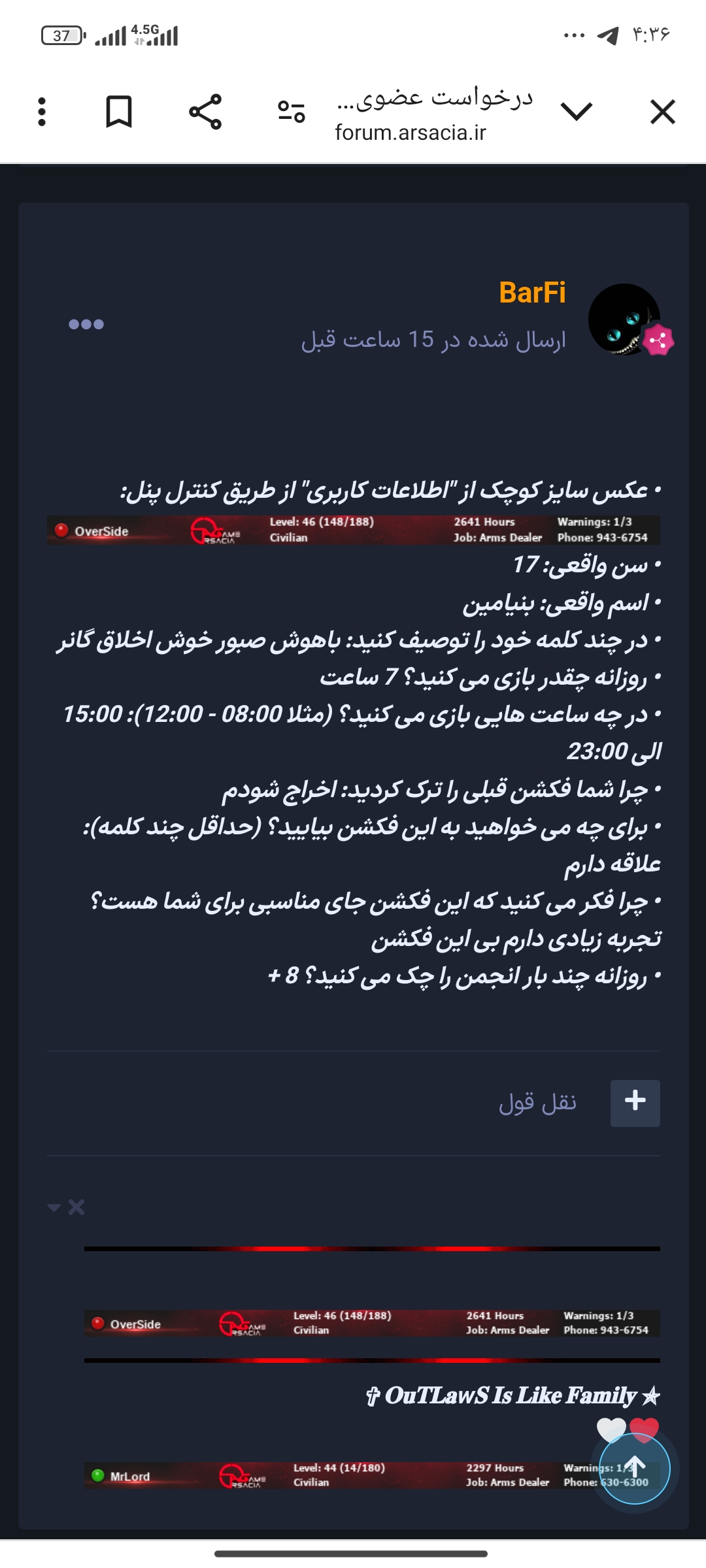The width and height of the screenshot is (706, 1568).
Task: Open the OverSide user info image in the post
Action: (353, 530)
